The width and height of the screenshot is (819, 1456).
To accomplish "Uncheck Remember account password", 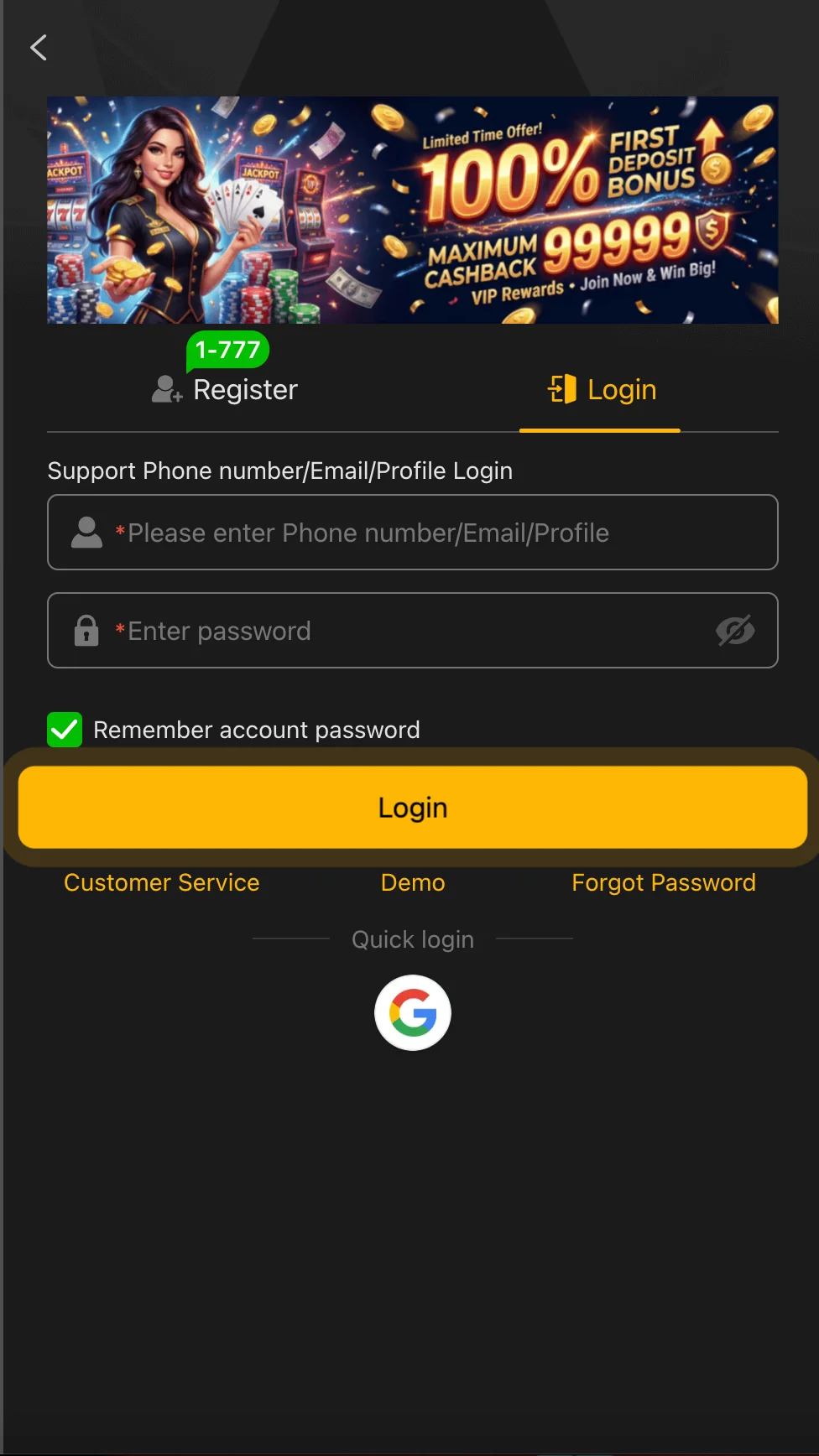I will tap(65, 730).
